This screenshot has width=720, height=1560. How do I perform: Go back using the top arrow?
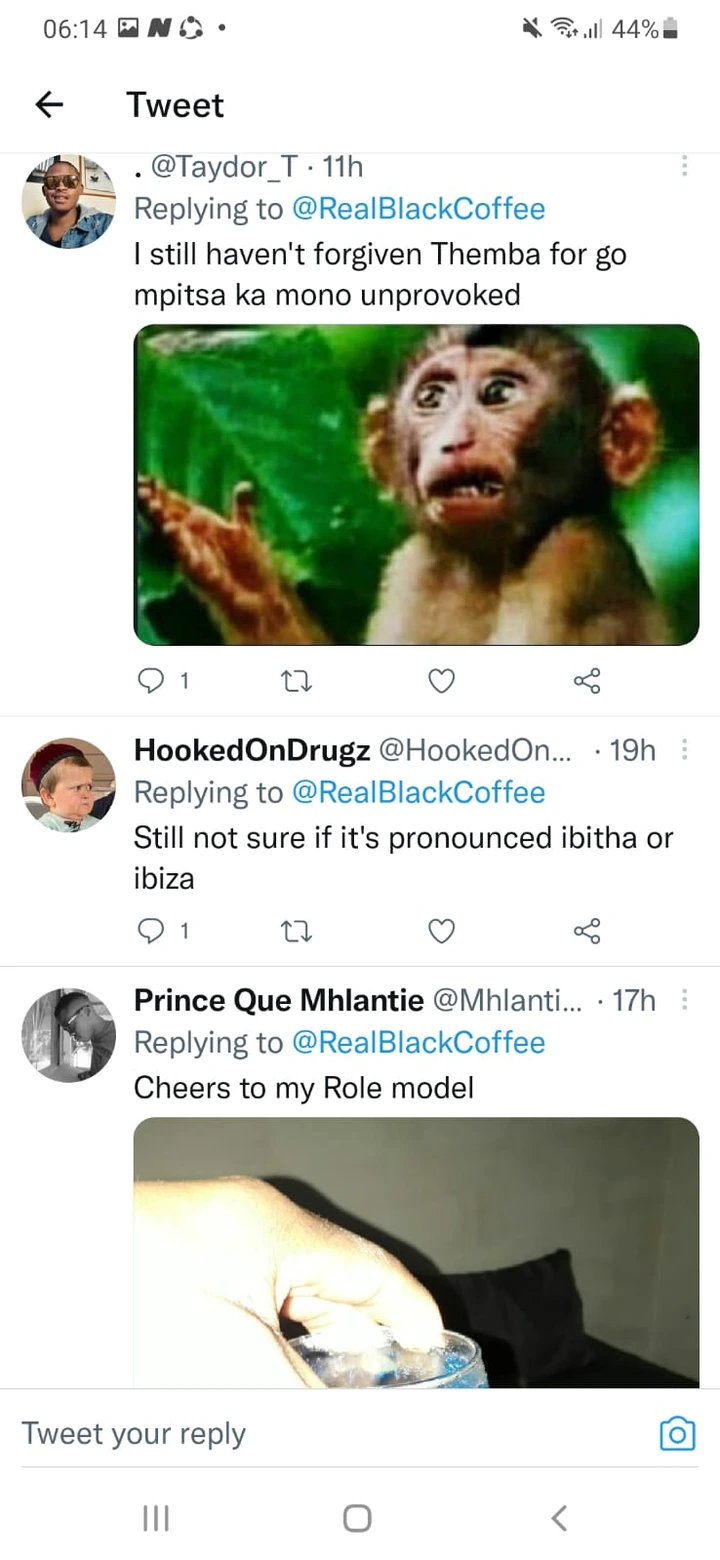point(50,105)
